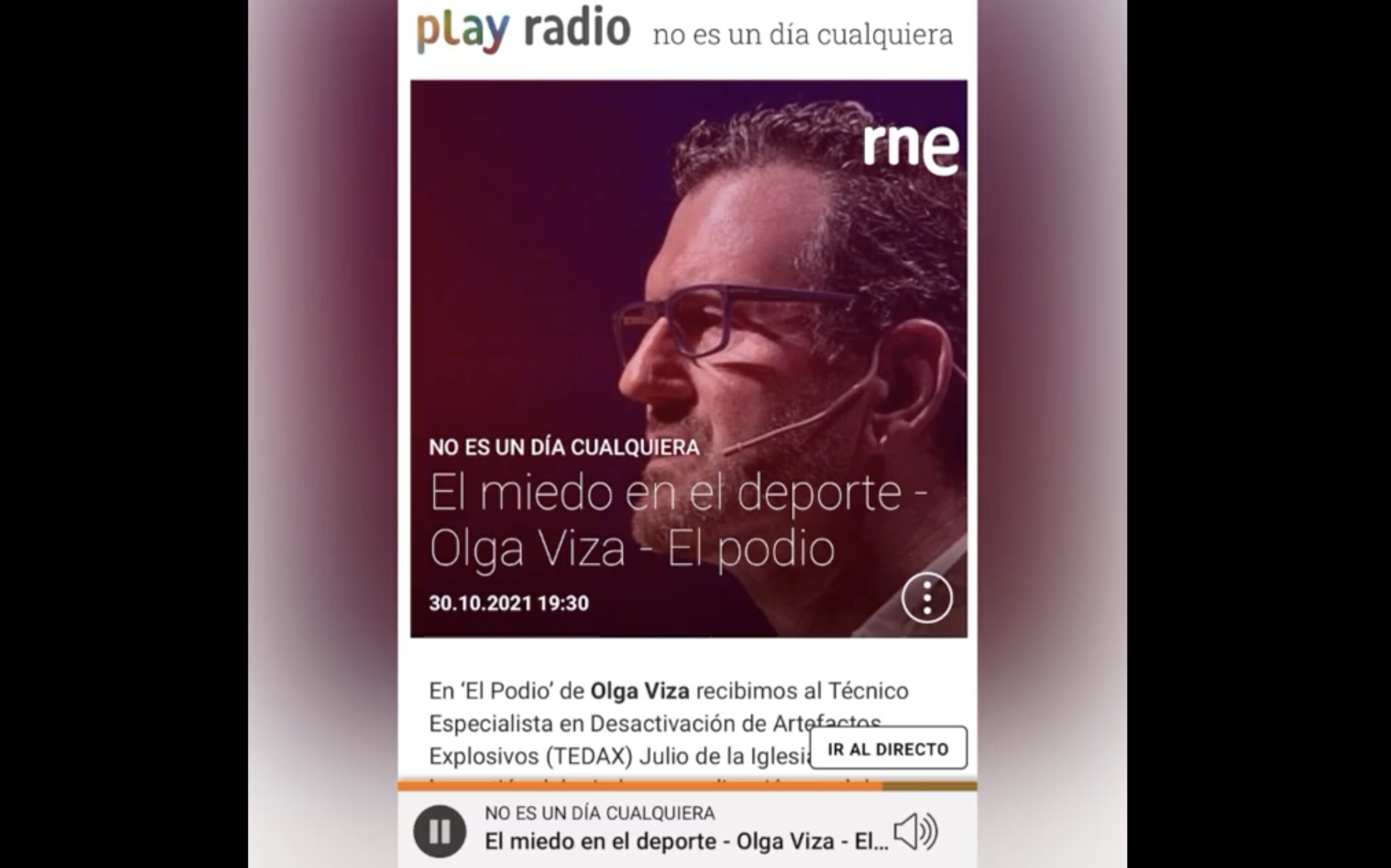Tap the IR AL DIRECTO button
1391x868 pixels.
coord(888,748)
